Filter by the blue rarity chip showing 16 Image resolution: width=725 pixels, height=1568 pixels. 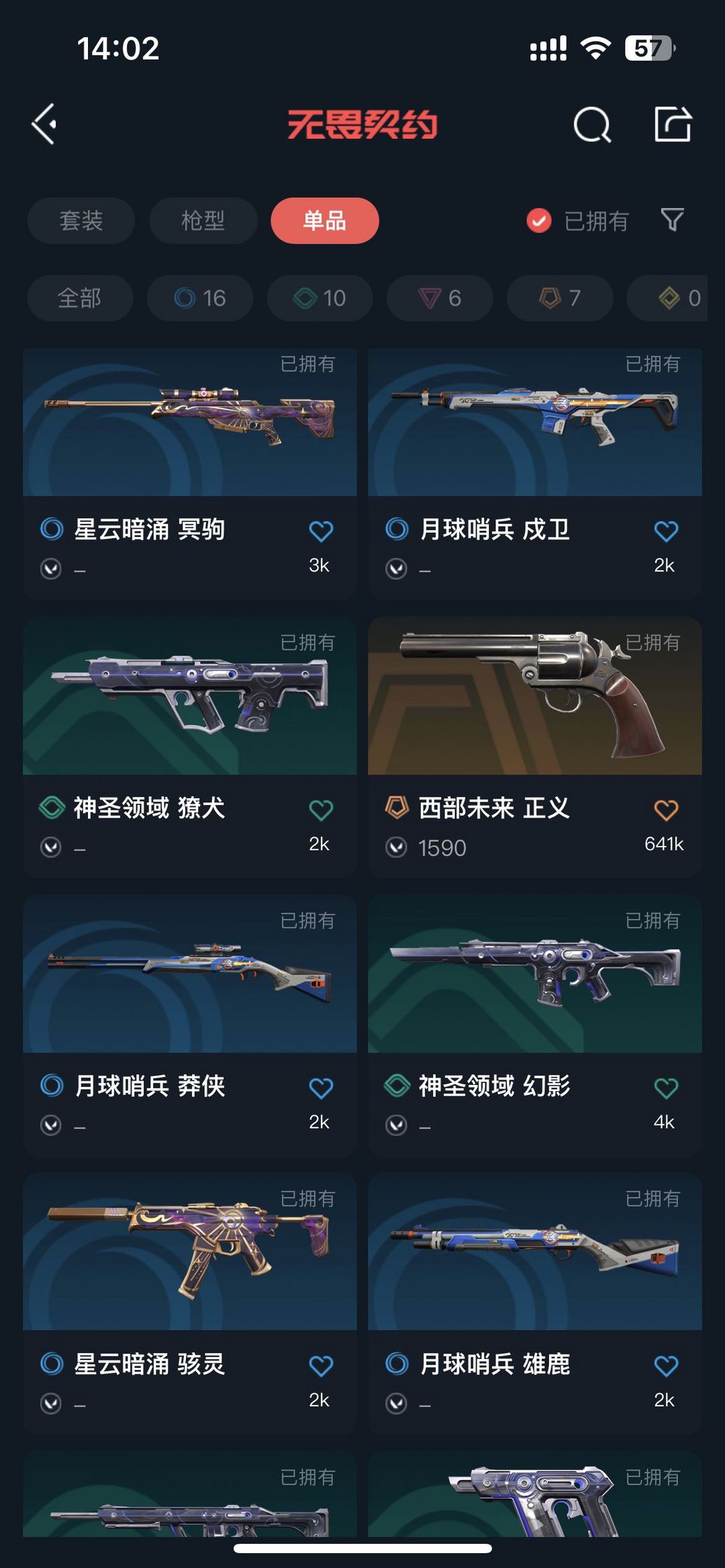click(200, 298)
